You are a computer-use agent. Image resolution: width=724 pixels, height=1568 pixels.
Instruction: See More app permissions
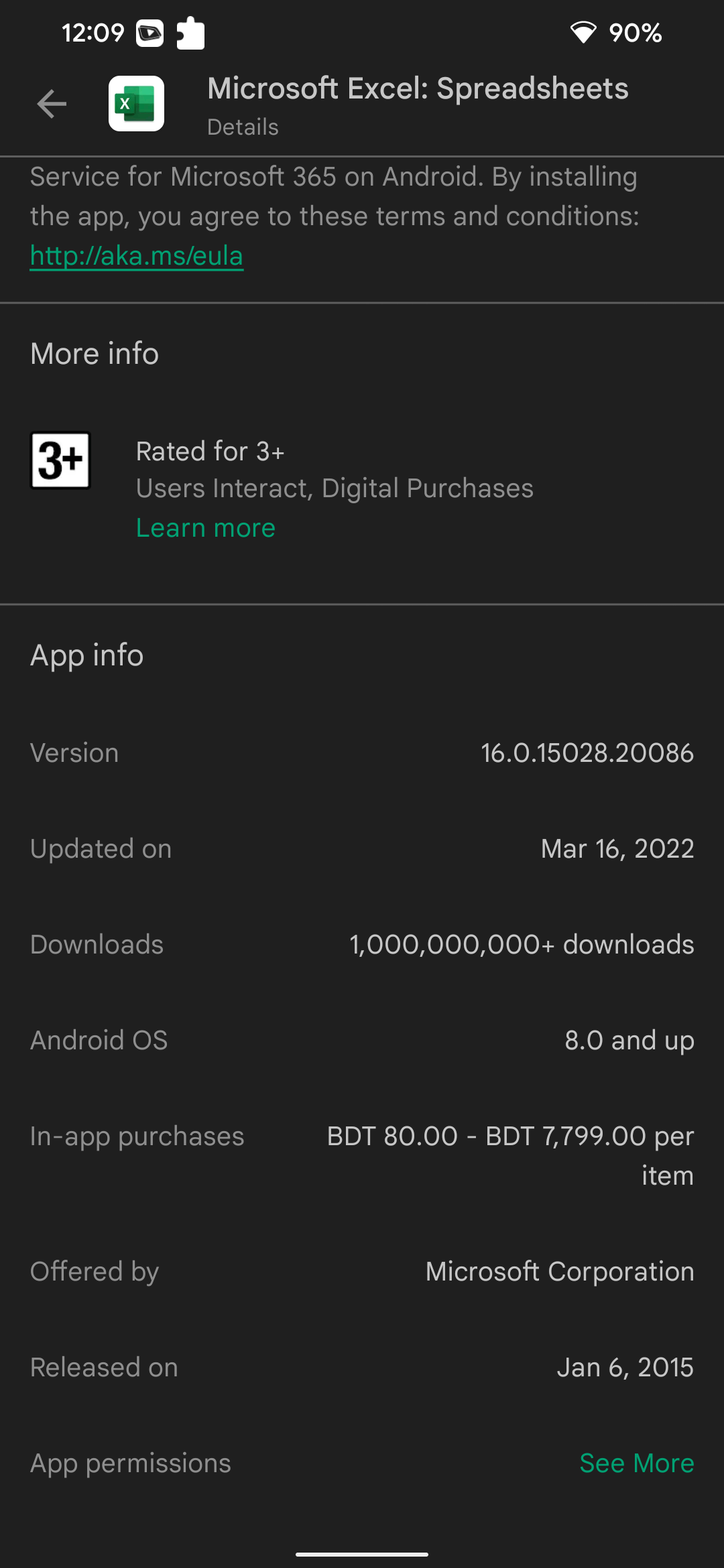637,1463
